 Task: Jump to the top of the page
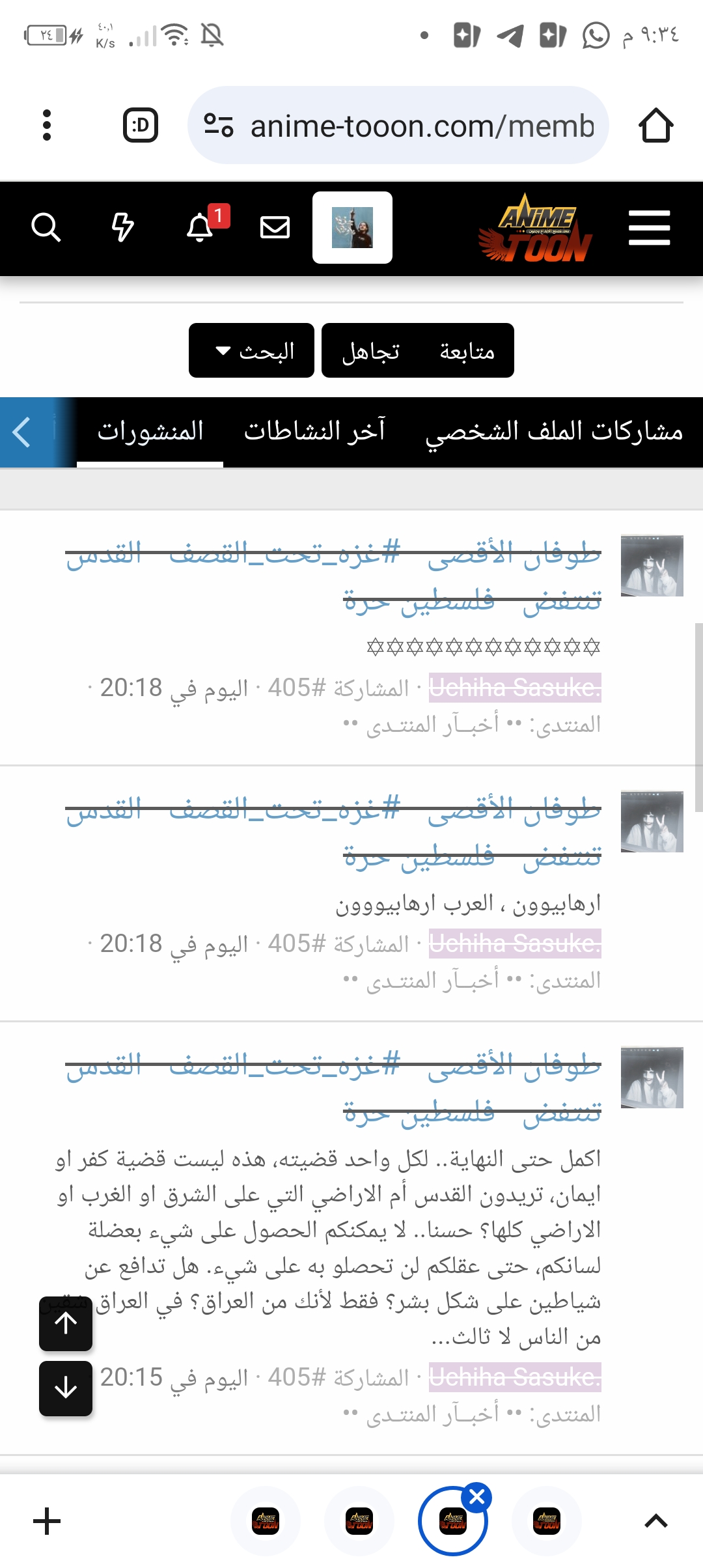pos(66,1323)
